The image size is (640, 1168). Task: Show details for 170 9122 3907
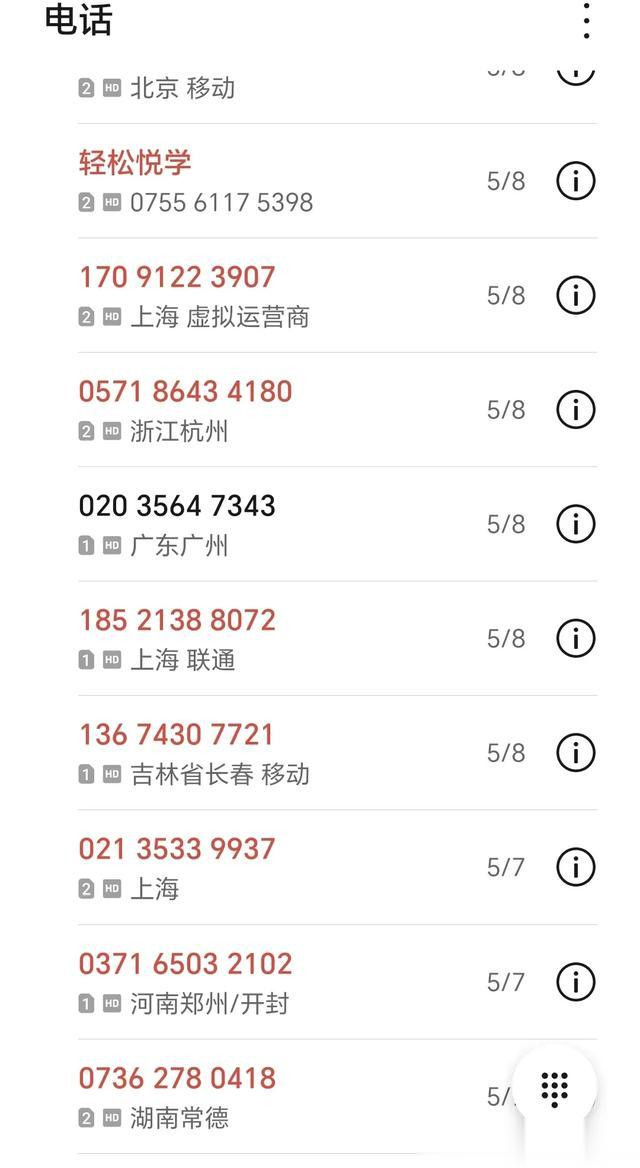(576, 296)
